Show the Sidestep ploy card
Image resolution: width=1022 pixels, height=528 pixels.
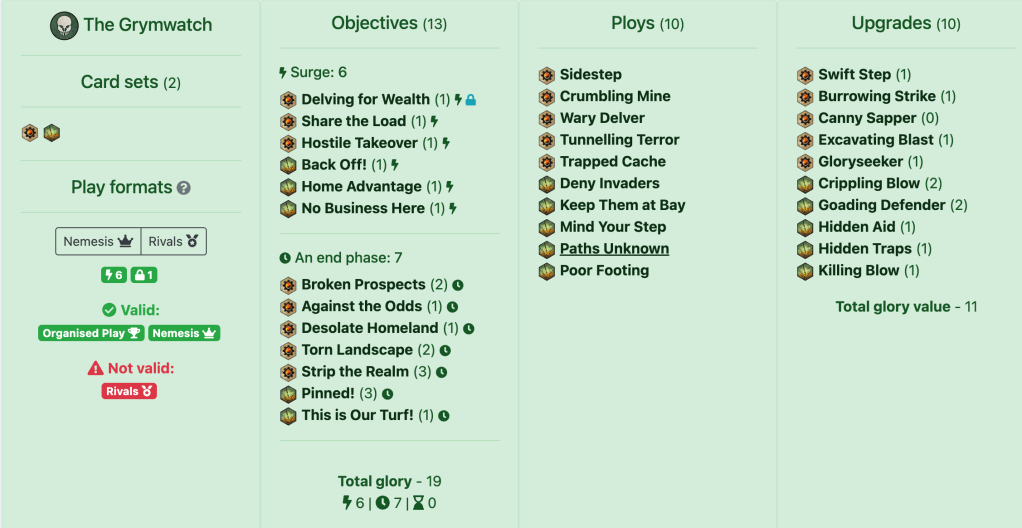[590, 75]
